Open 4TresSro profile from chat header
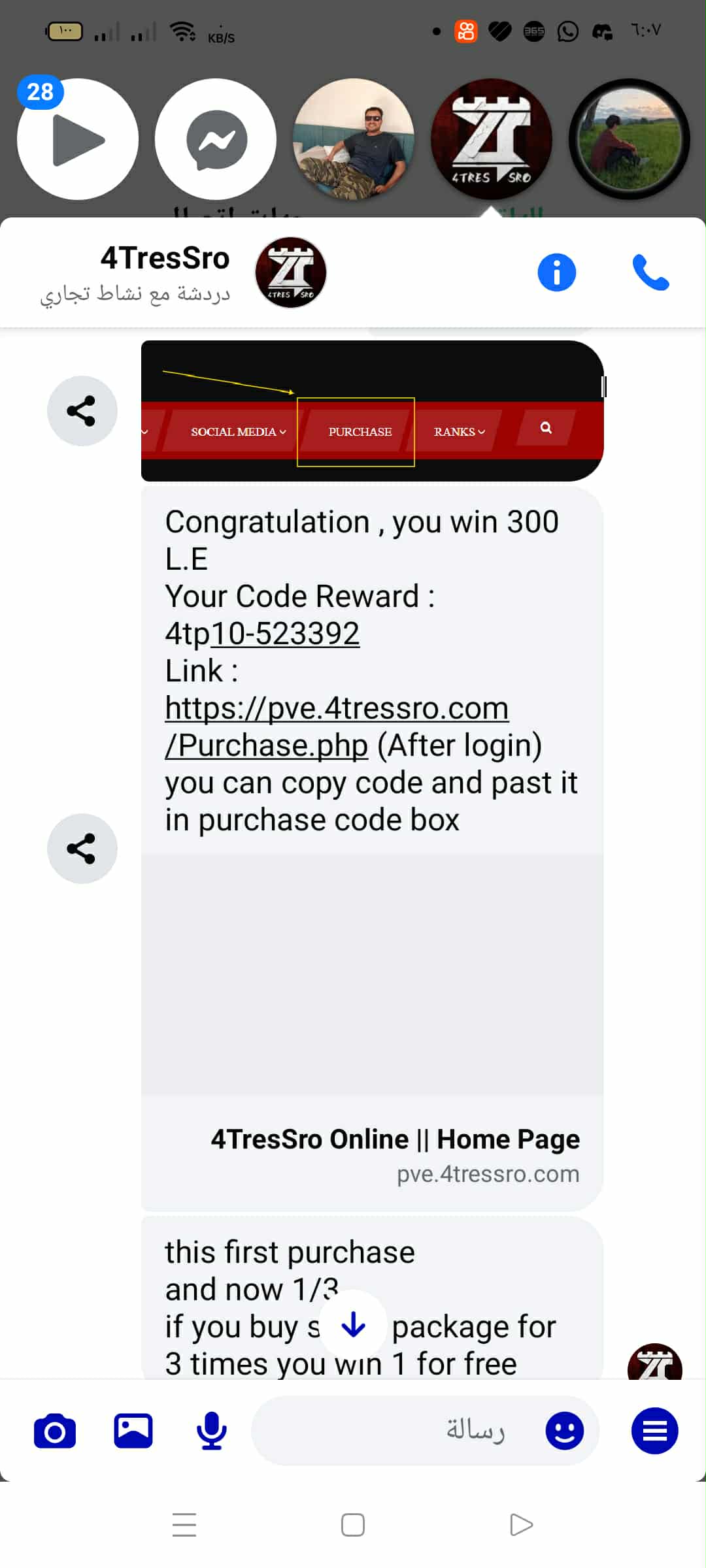 [x=290, y=272]
